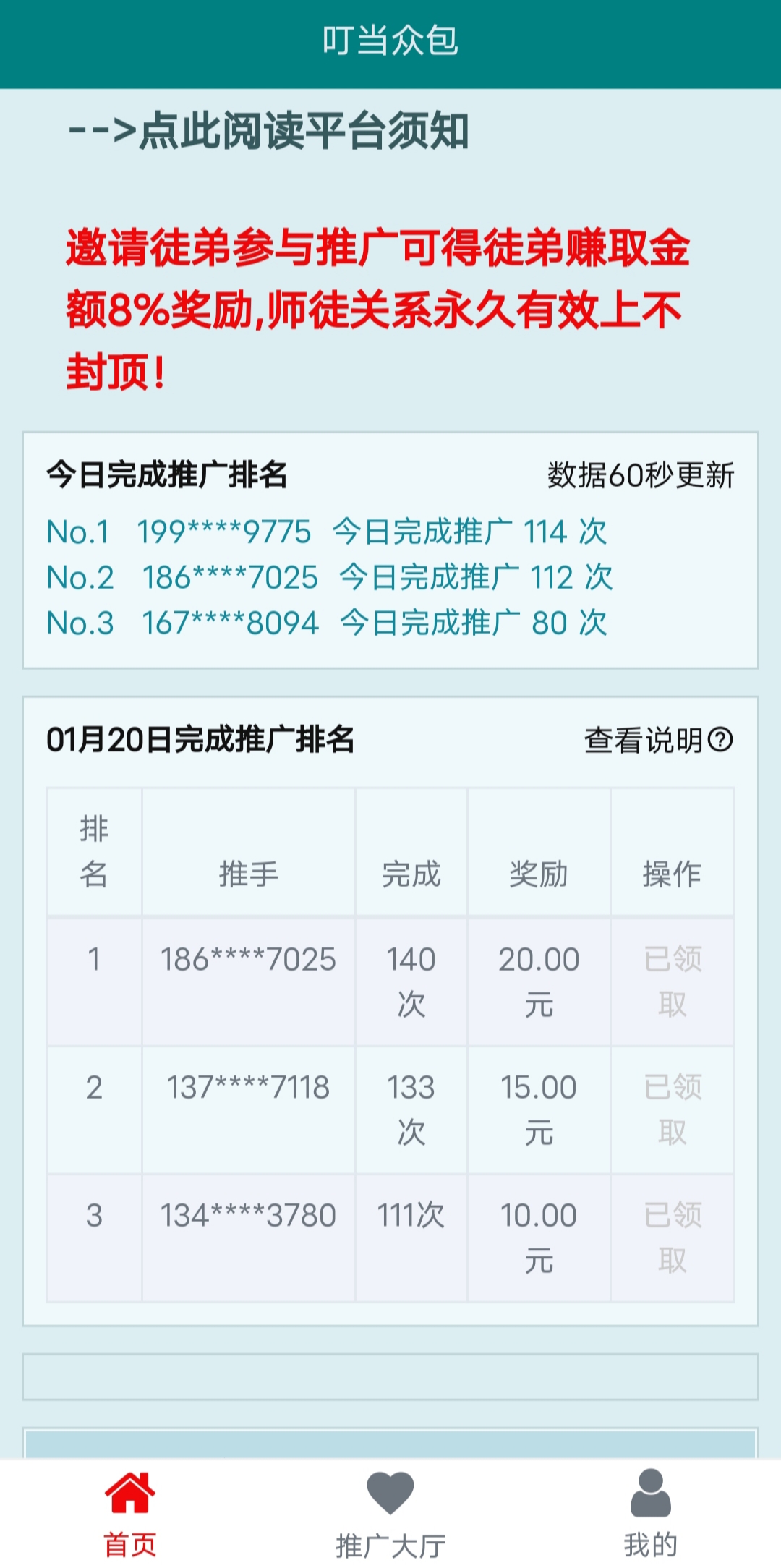Tap 已领取 button for rank 2 reward
The image size is (781, 1568).
pos(673,1109)
